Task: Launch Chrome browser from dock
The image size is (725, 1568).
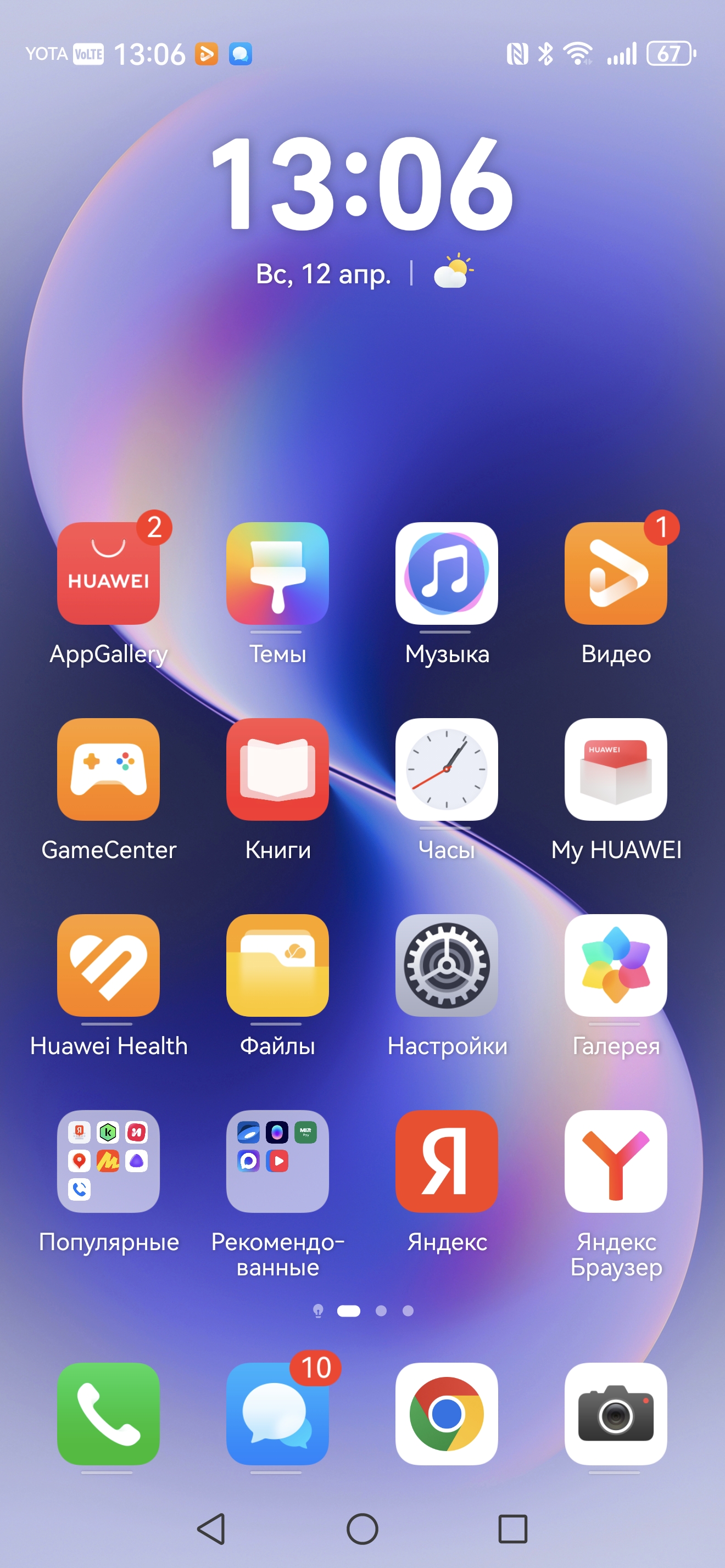Action: click(x=446, y=1413)
